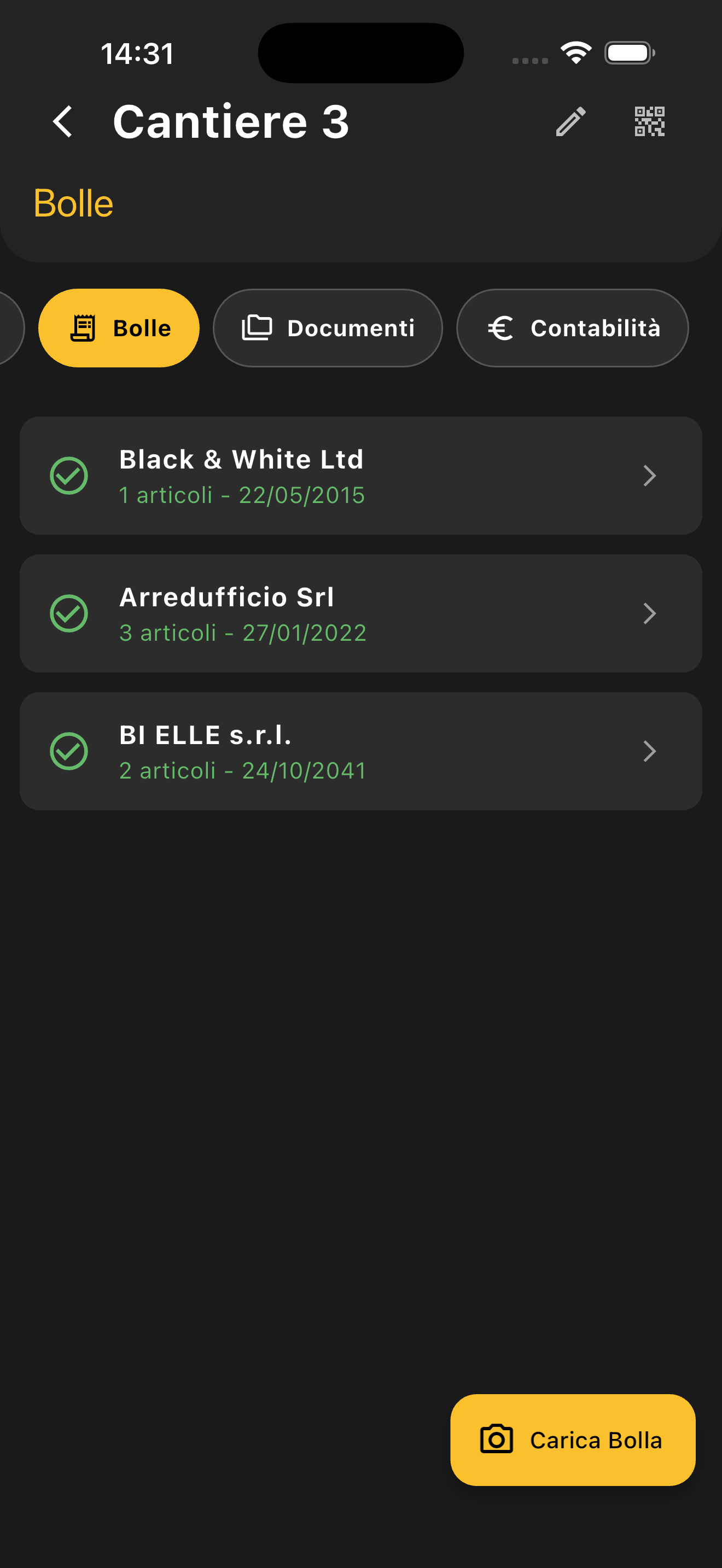722x1568 pixels.
Task: Click the folder icon beside Documenti
Action: pyautogui.click(x=258, y=327)
